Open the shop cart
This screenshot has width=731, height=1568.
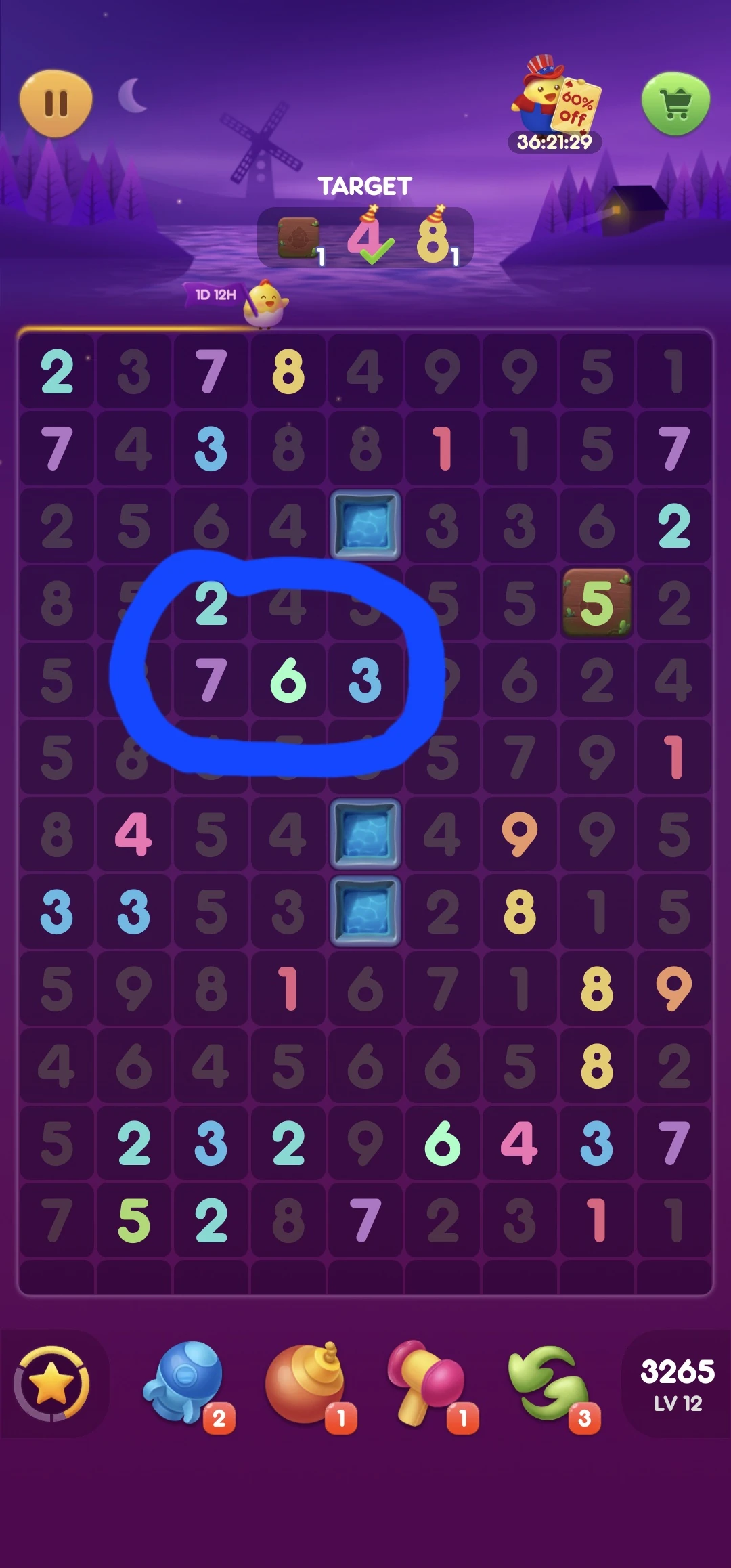(x=675, y=104)
